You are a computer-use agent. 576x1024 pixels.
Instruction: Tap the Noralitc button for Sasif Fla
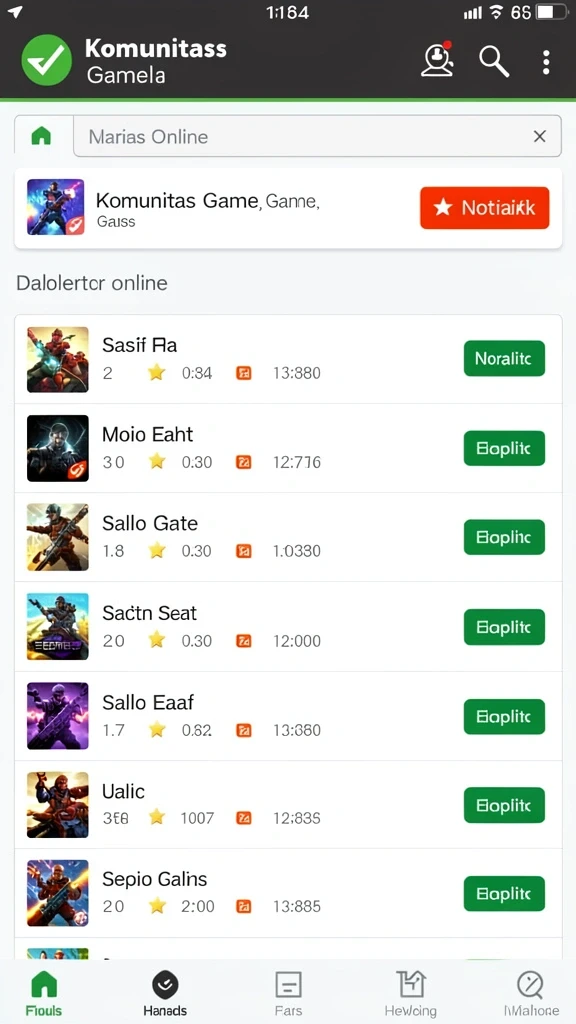[504, 359]
